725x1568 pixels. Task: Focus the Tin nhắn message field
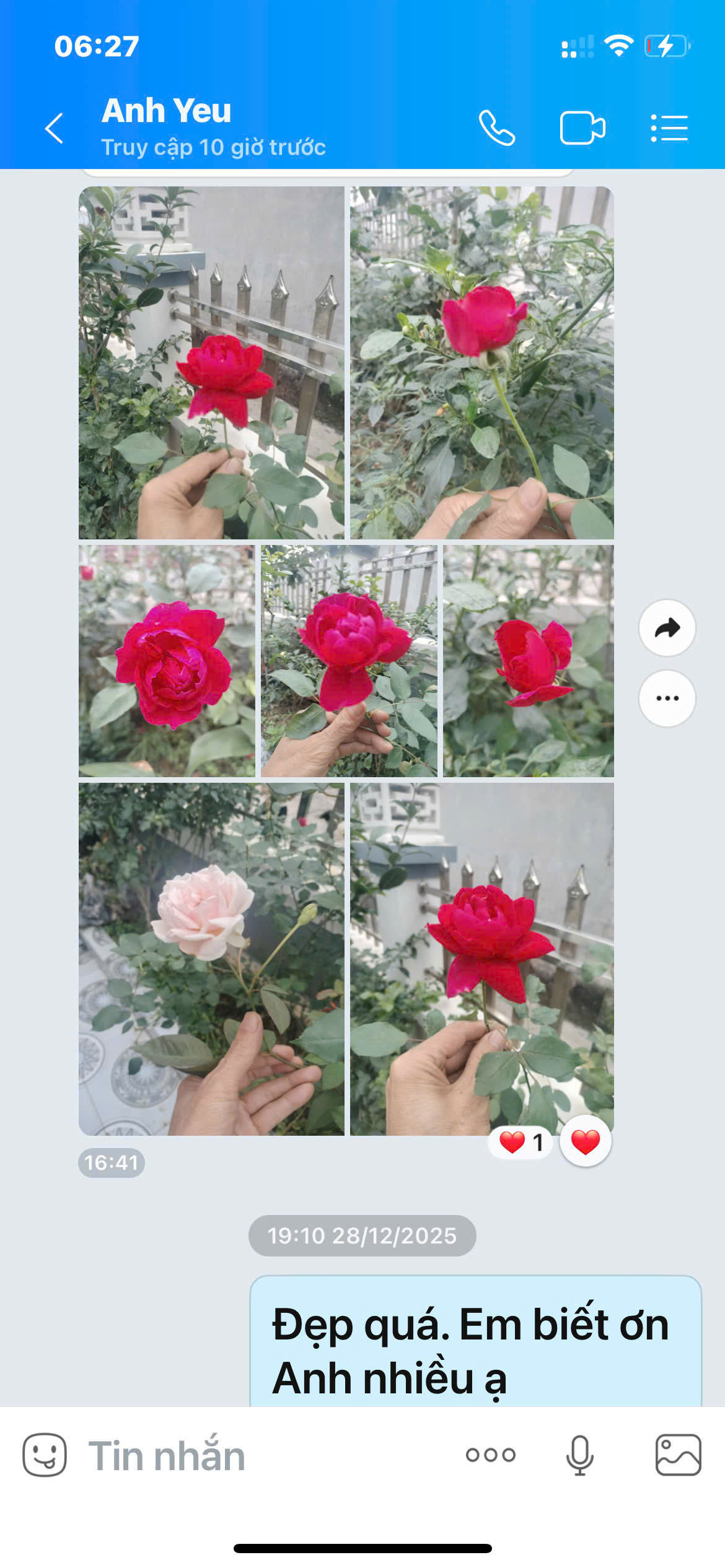pos(260,1455)
